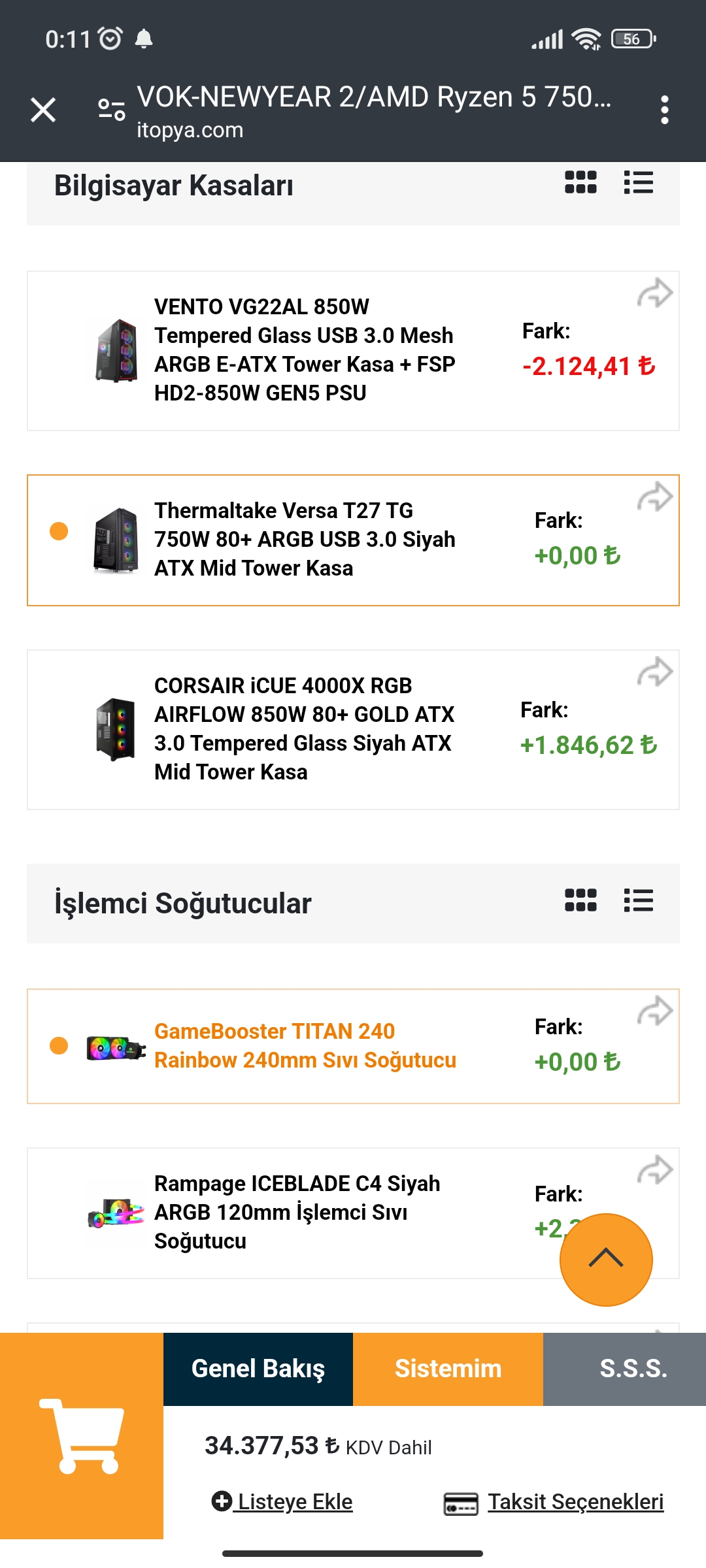This screenshot has width=706, height=1568.
Task: Add the system to cart
Action: tap(82, 1436)
